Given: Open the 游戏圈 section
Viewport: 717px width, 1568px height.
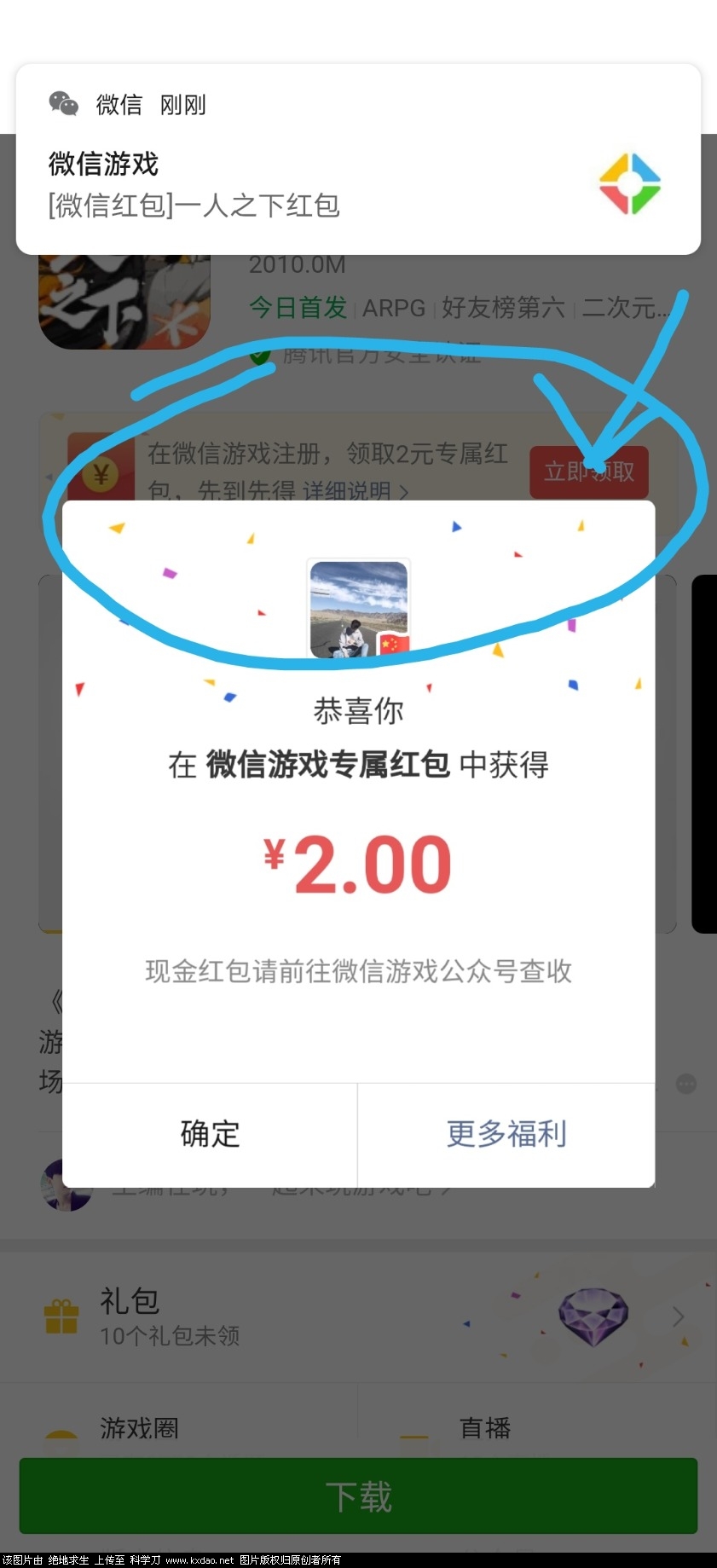Looking at the screenshot, I should coord(140,1428).
